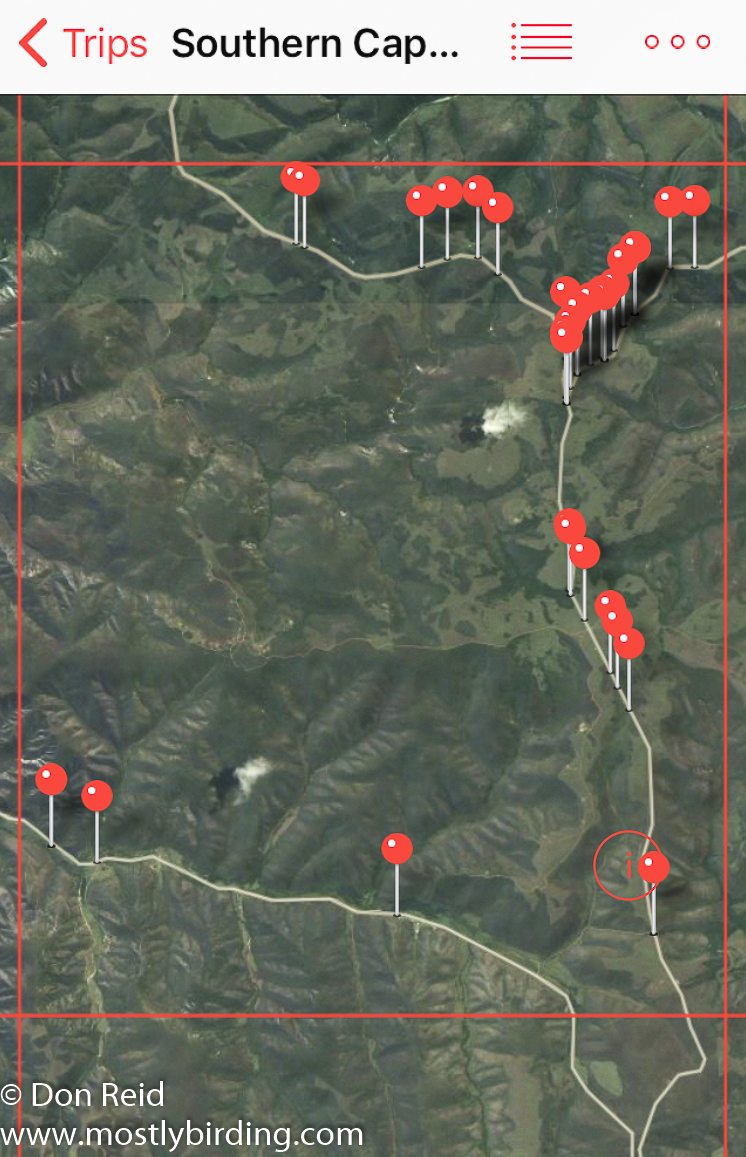Select the red pin beside the info circle

pos(654,866)
